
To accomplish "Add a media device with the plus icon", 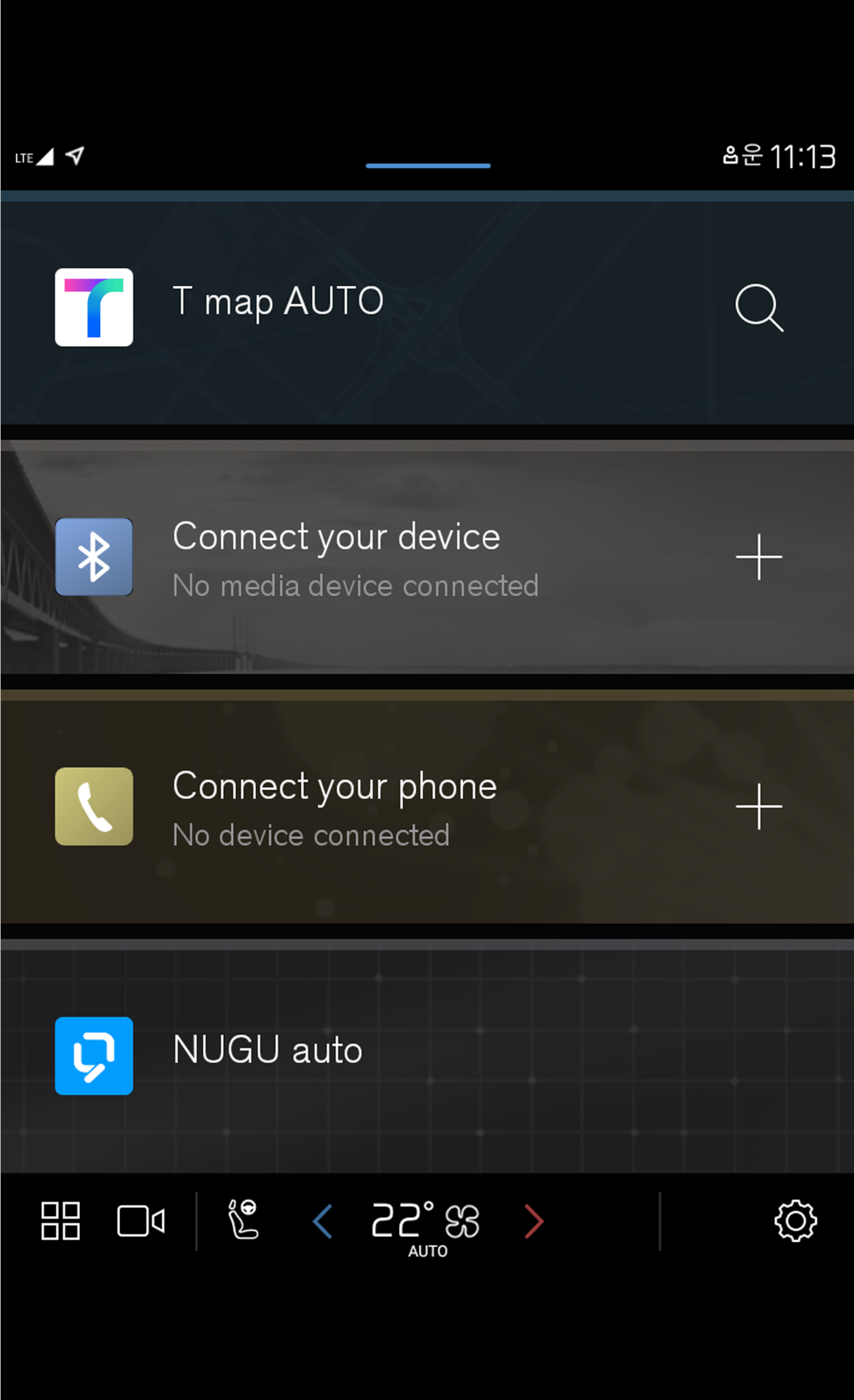I will point(758,556).
